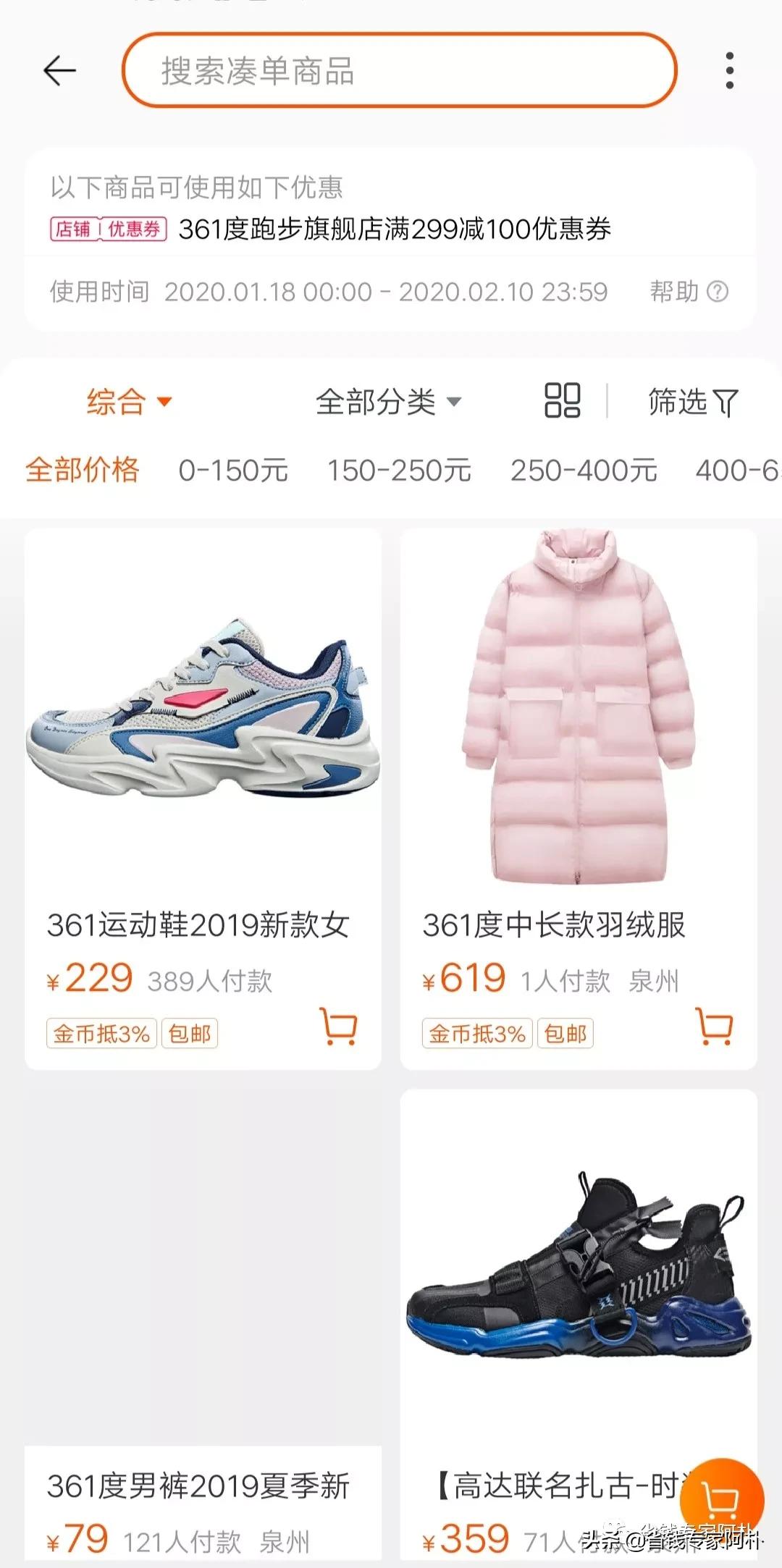Select the 全部价格 tab

point(83,471)
